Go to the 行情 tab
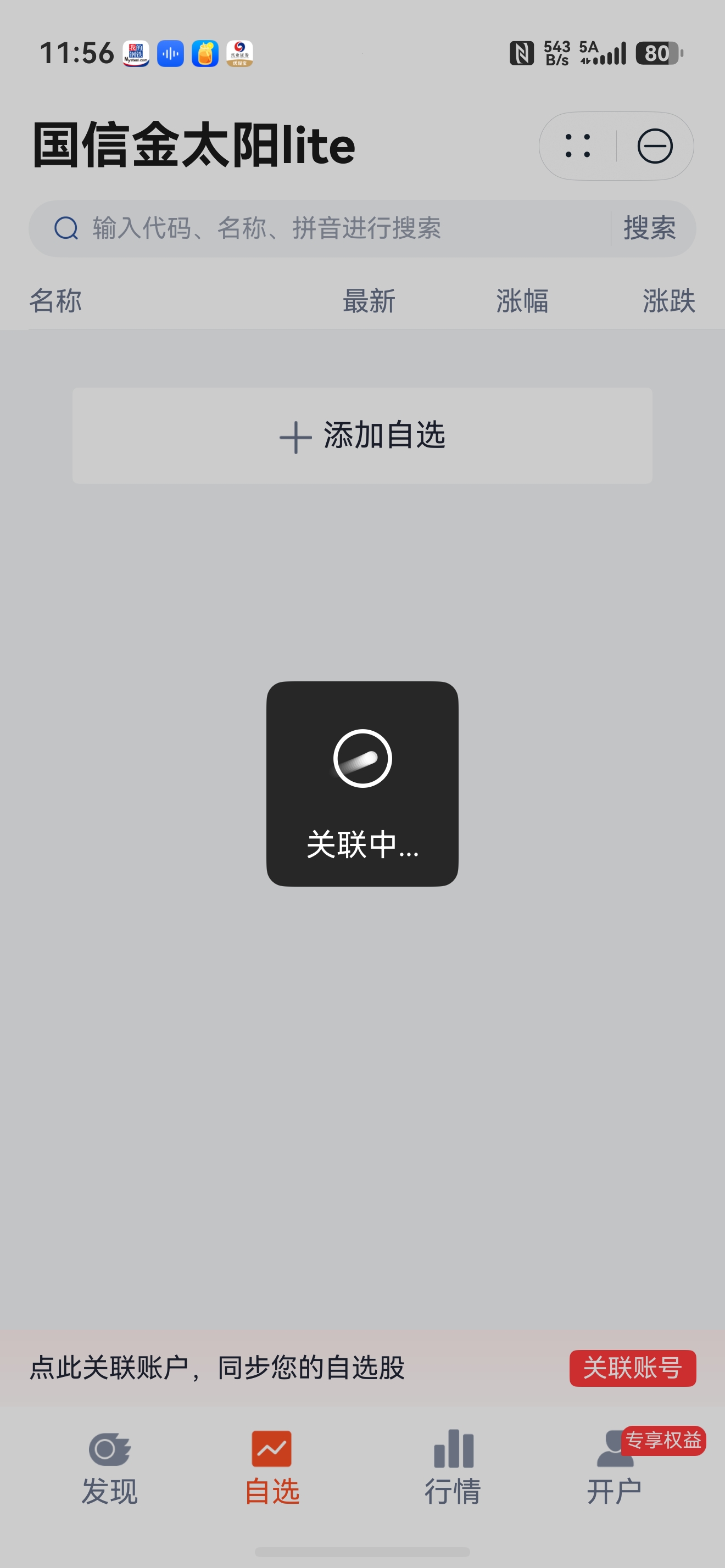 453,1468
